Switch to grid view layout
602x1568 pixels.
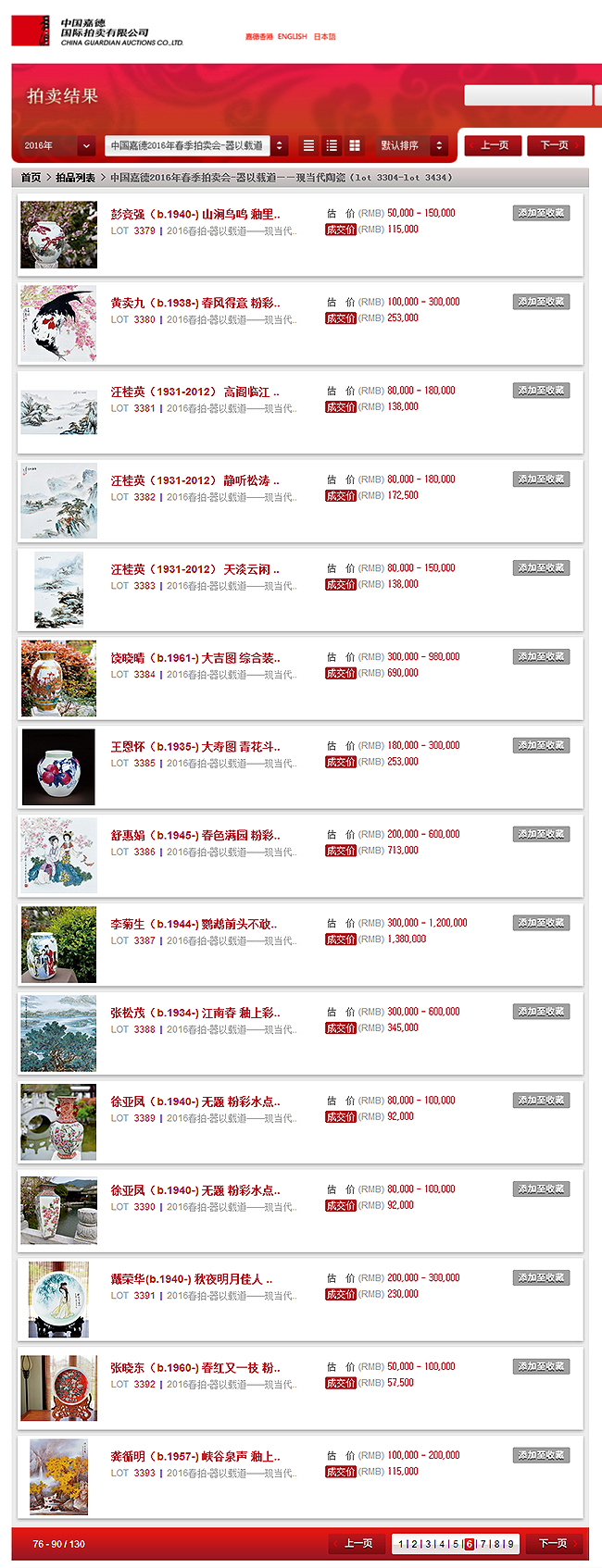click(x=354, y=145)
